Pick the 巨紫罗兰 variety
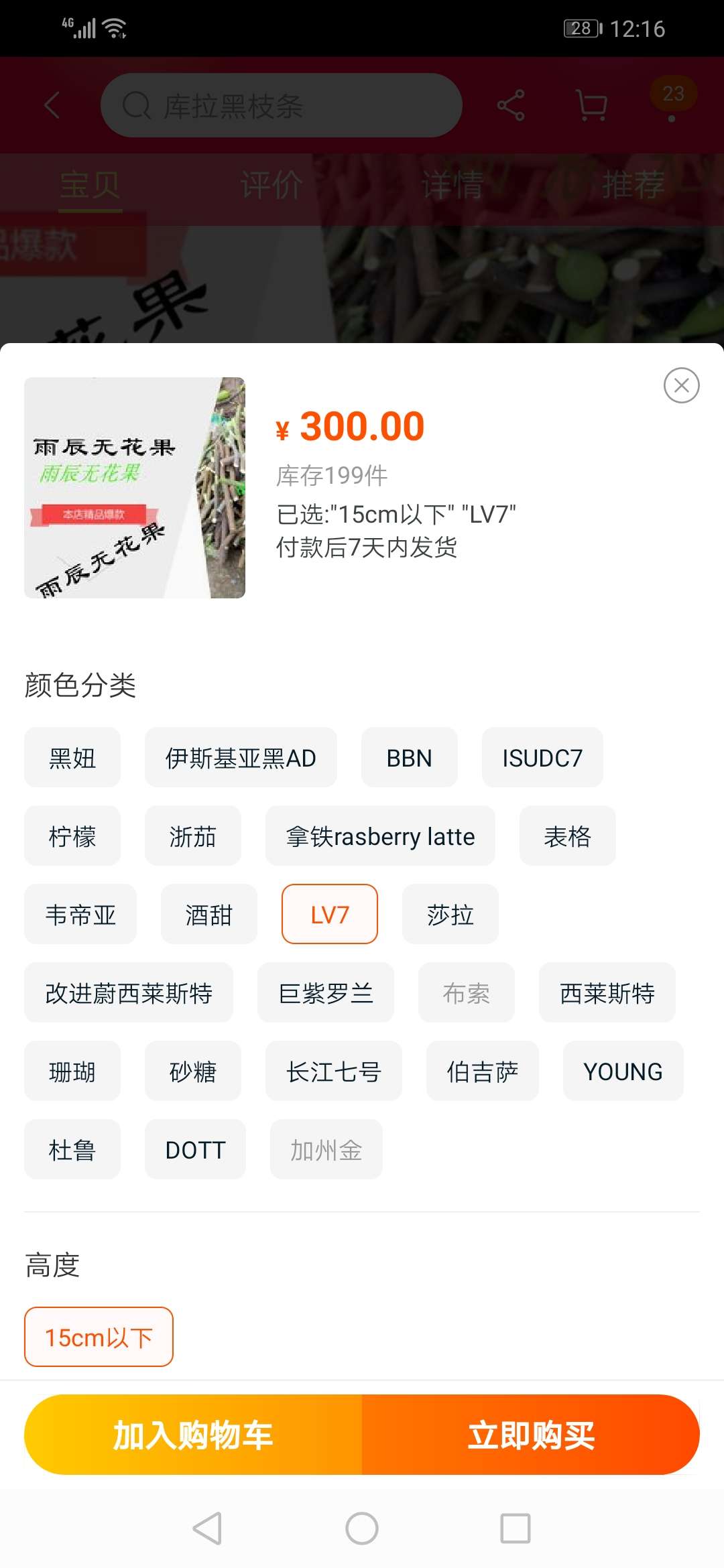The image size is (724, 1568). click(x=326, y=993)
